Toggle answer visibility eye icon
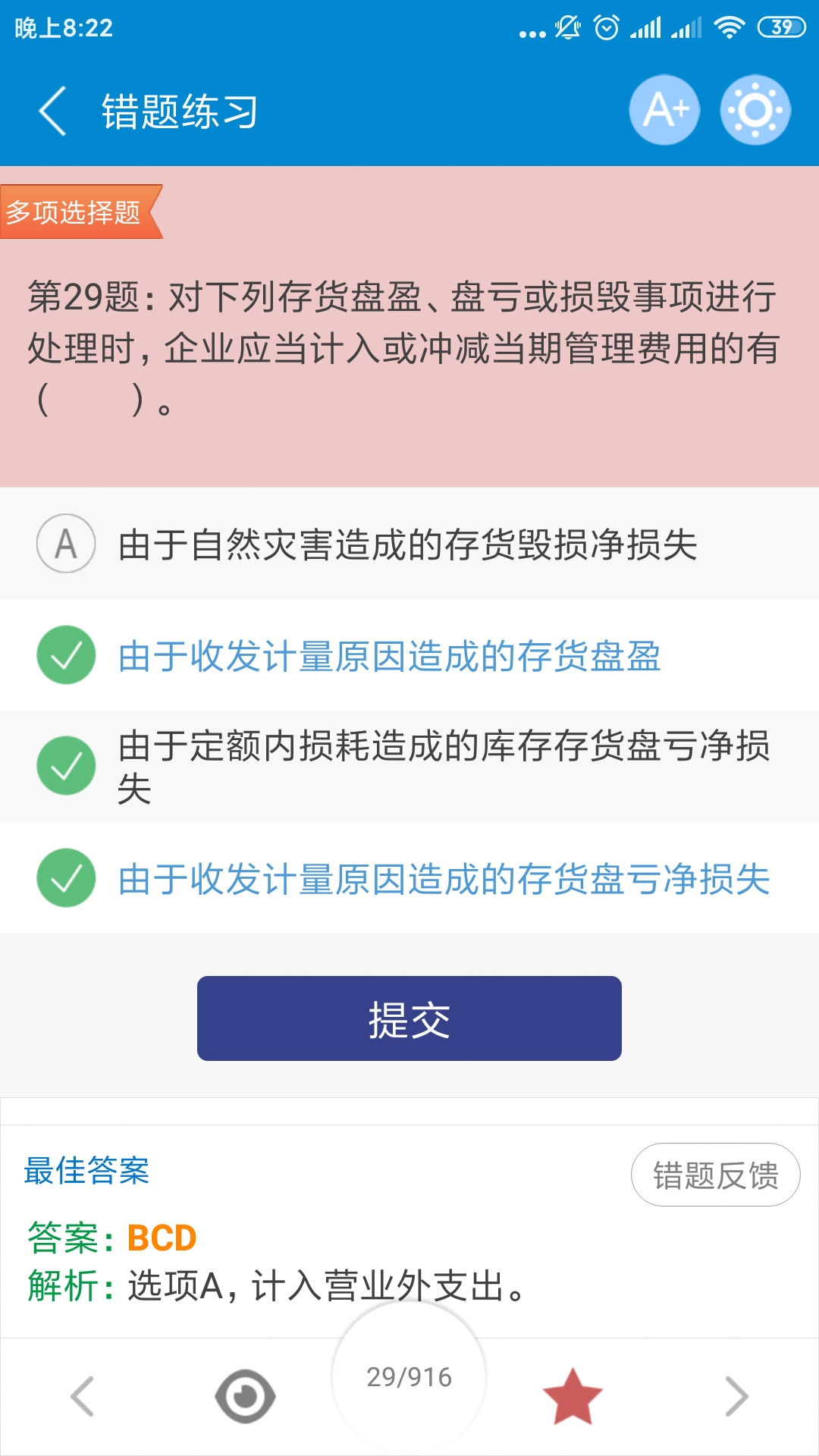819x1456 pixels. click(x=245, y=1396)
